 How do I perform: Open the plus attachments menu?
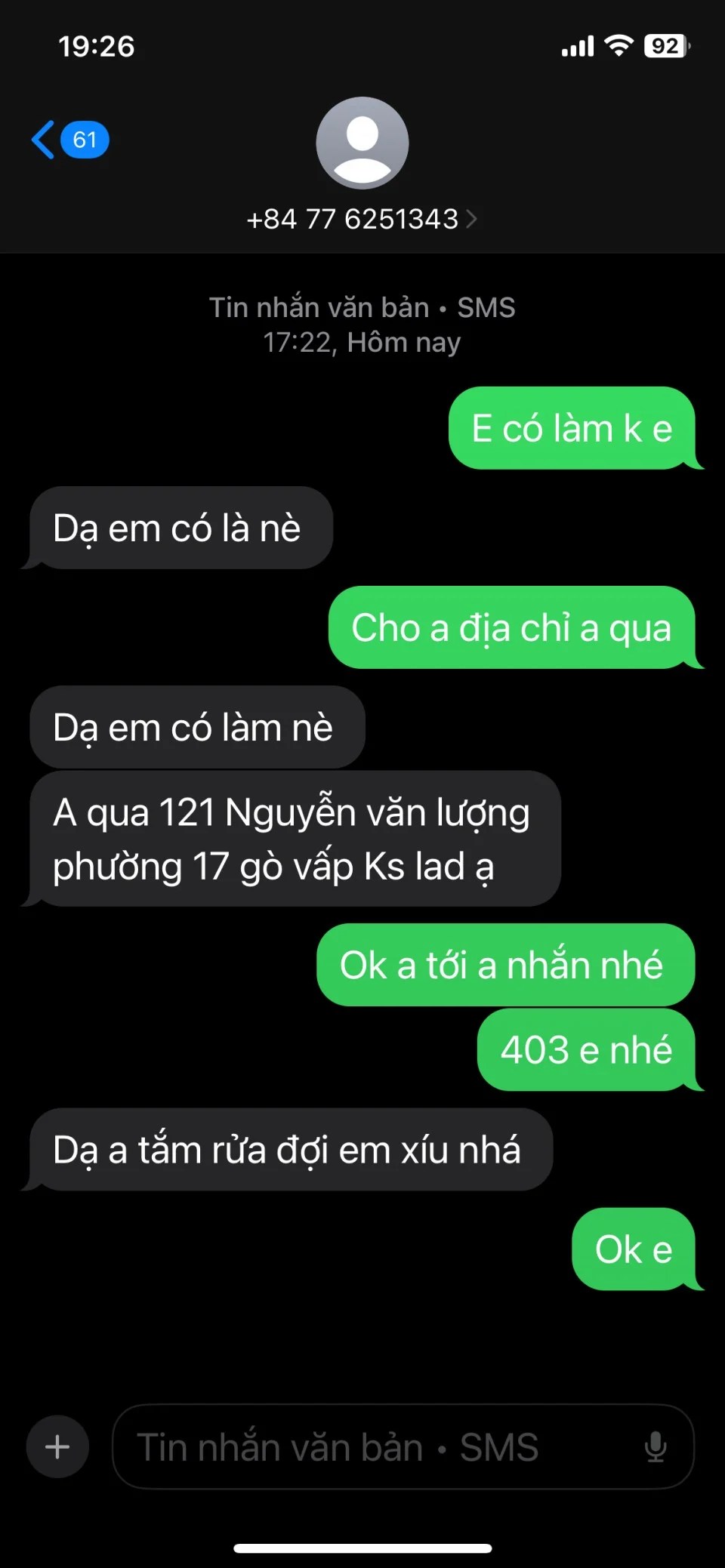tap(57, 1446)
